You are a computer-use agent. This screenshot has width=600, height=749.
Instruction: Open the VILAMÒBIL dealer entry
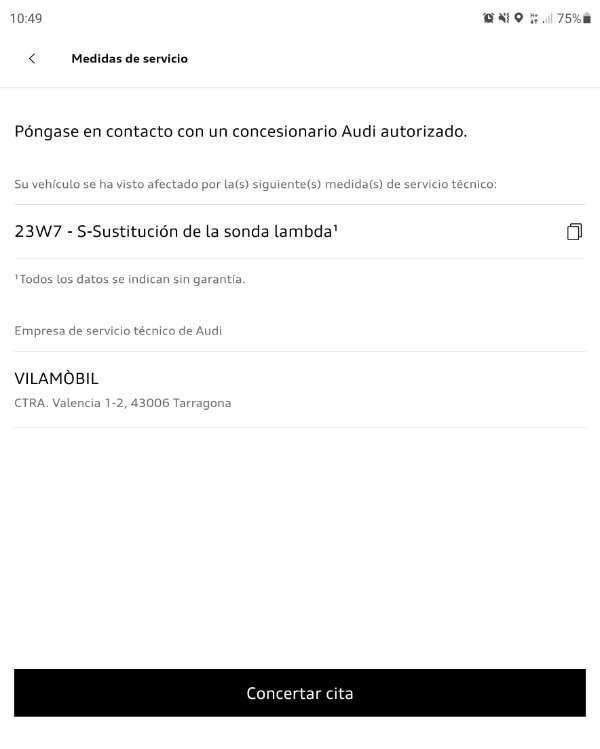point(300,390)
